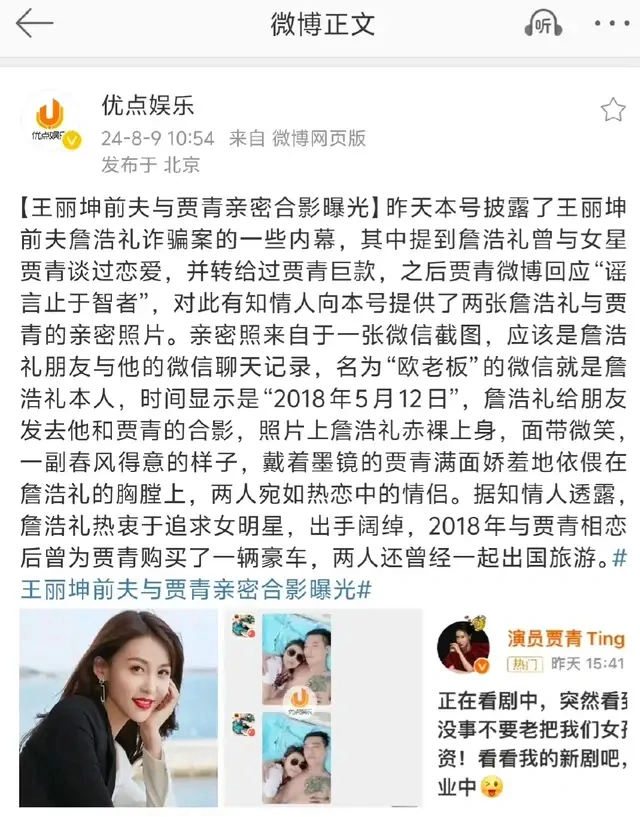Tap the listen audio icon
This screenshot has height=817, width=640.
point(543,24)
